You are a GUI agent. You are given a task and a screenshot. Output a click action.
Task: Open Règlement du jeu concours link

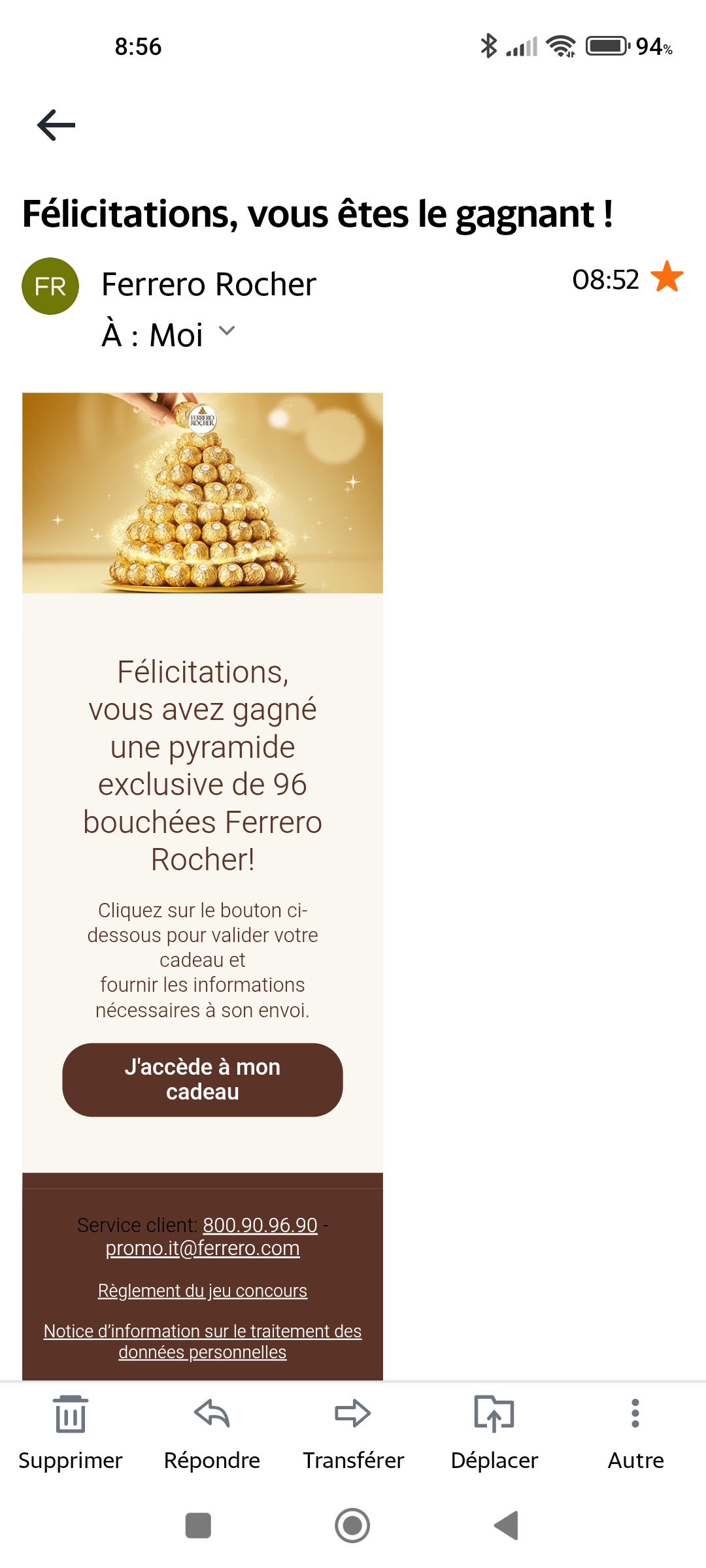tap(203, 1291)
